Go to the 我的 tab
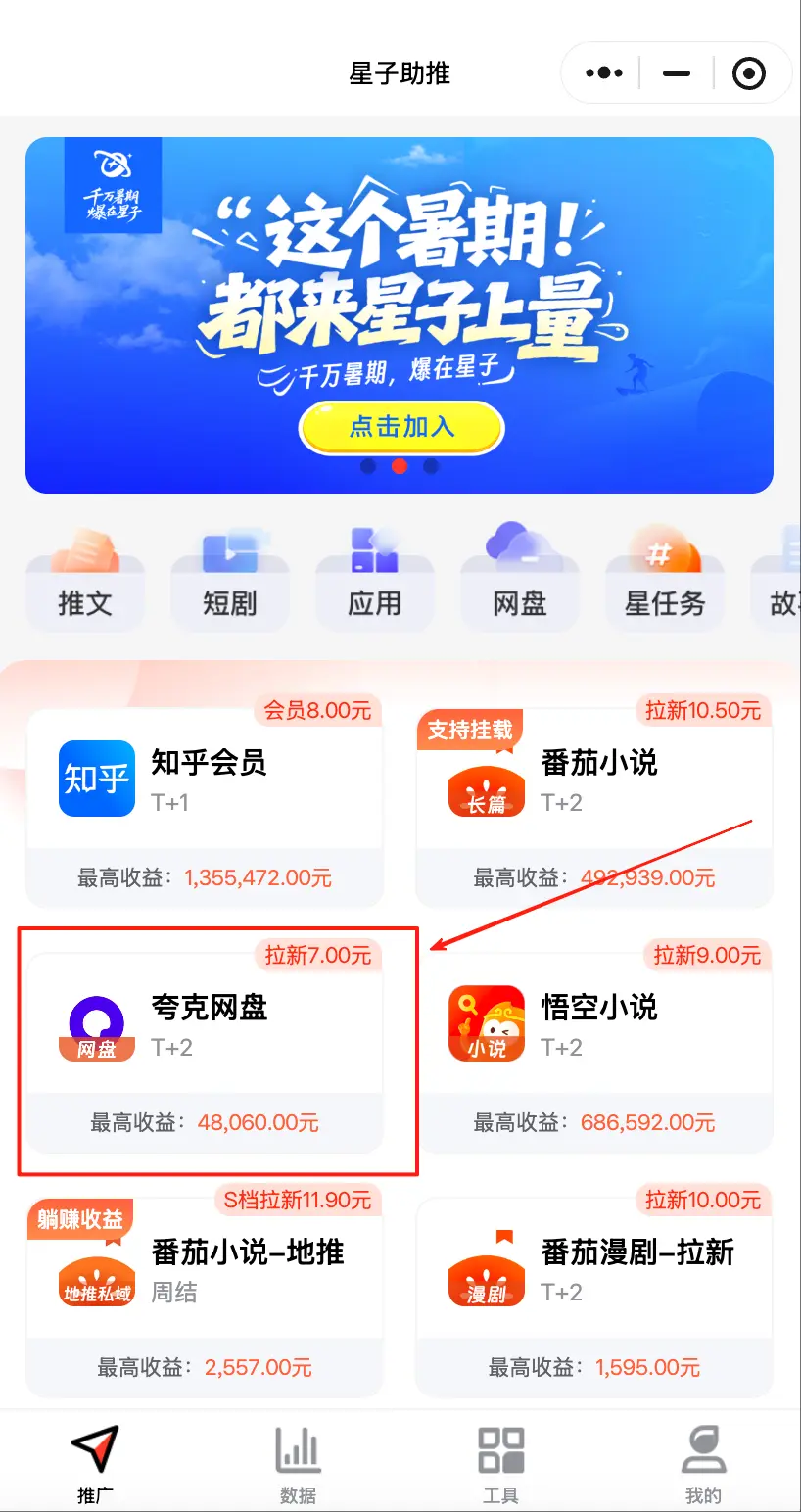 pyautogui.click(x=703, y=1463)
